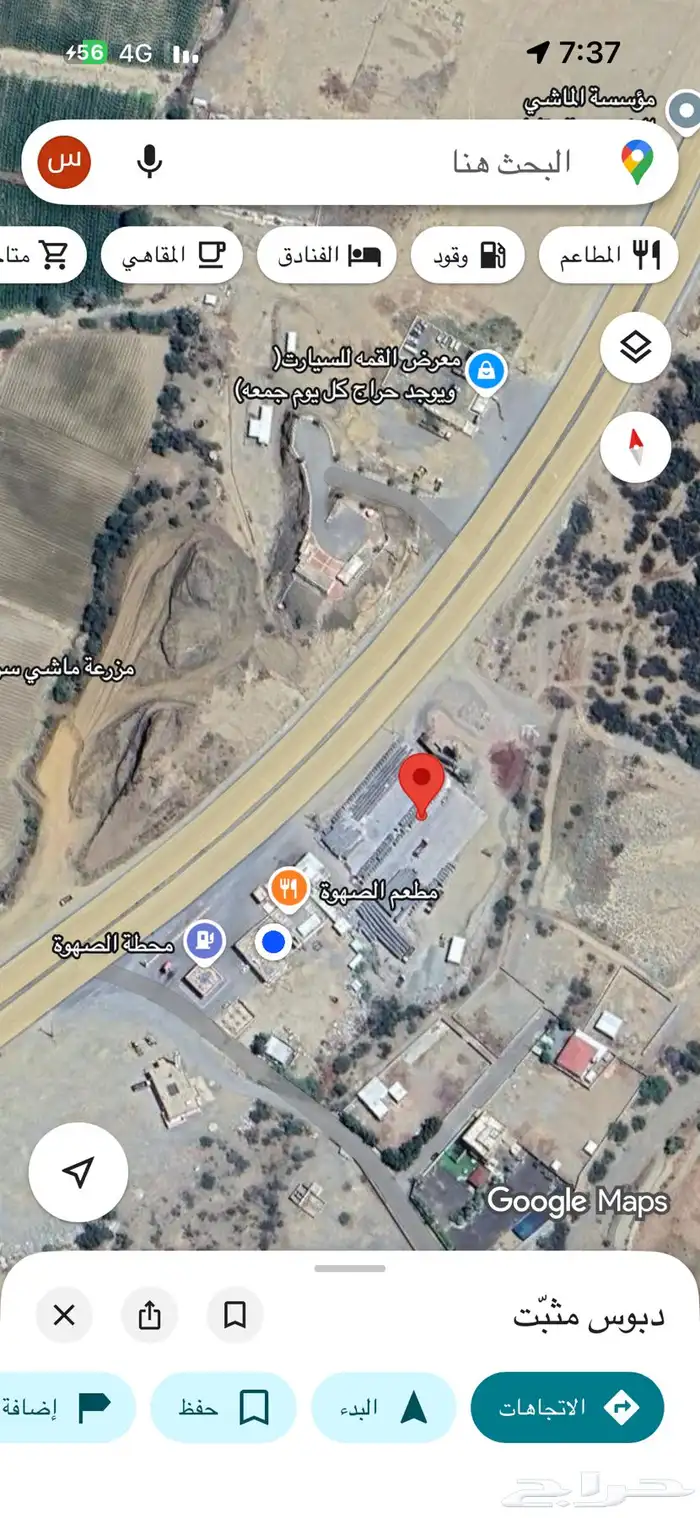Choose the المقاهي cafes chip
The height and width of the screenshot is (1518, 700).
click(171, 256)
